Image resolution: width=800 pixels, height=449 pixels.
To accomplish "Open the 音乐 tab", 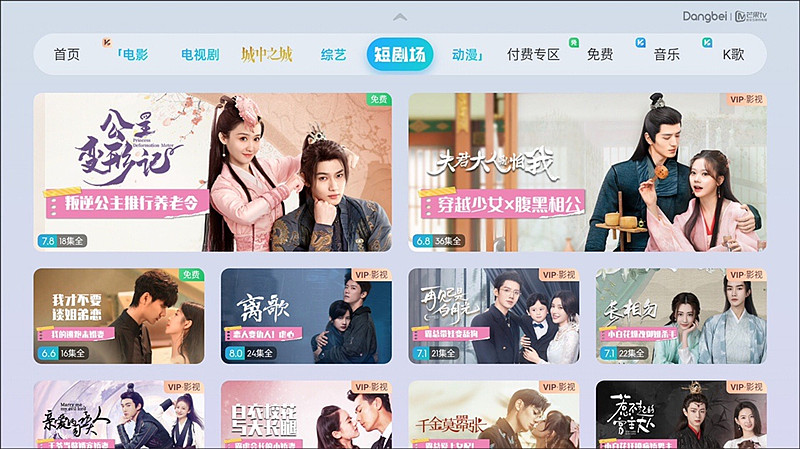I will 667,55.
